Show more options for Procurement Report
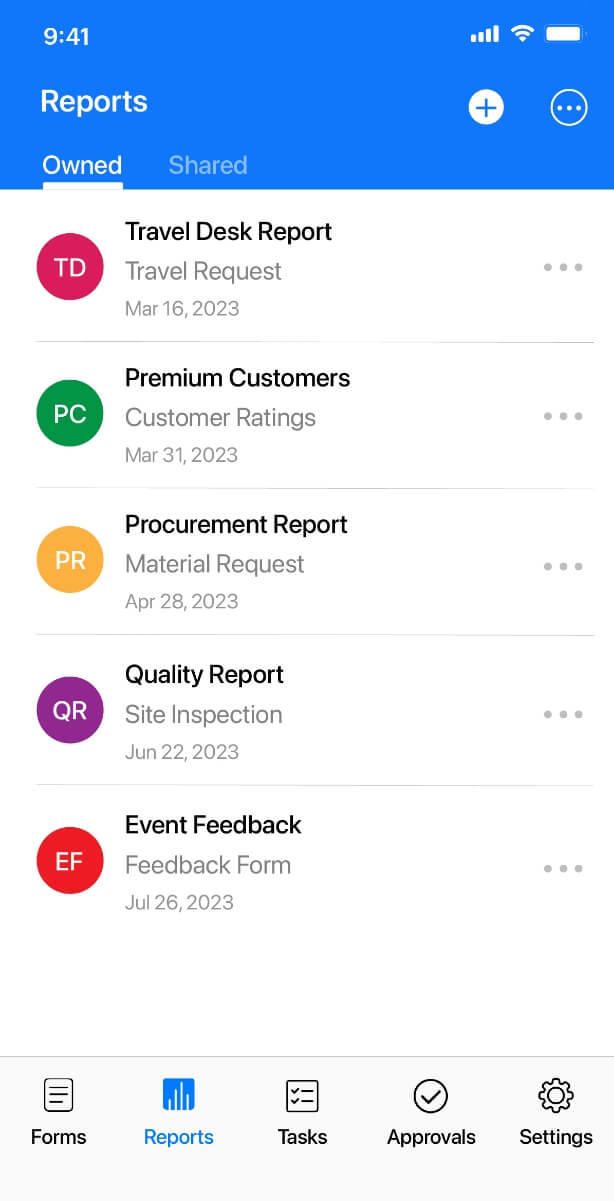Image resolution: width=614 pixels, height=1201 pixels. coord(563,566)
